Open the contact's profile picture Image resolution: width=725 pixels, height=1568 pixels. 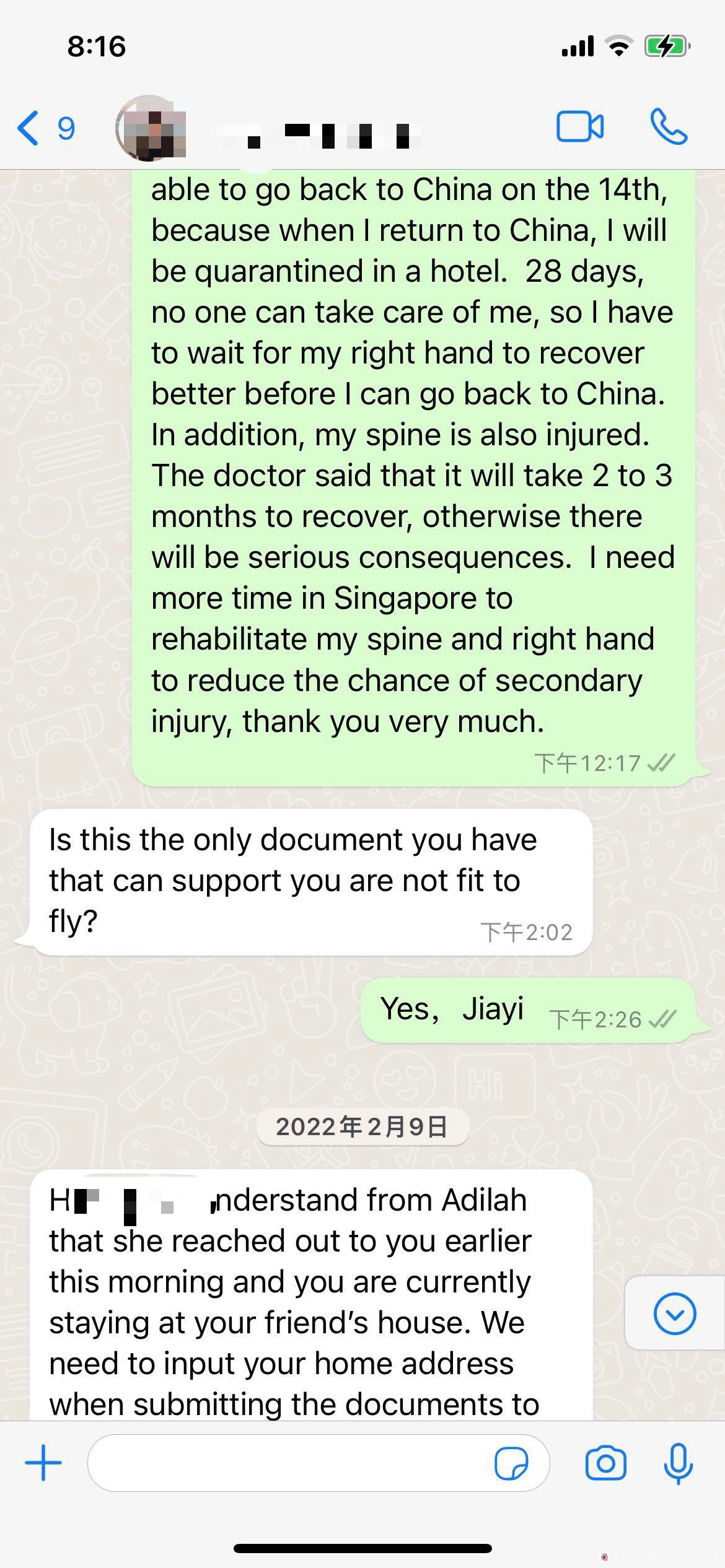tap(150, 128)
